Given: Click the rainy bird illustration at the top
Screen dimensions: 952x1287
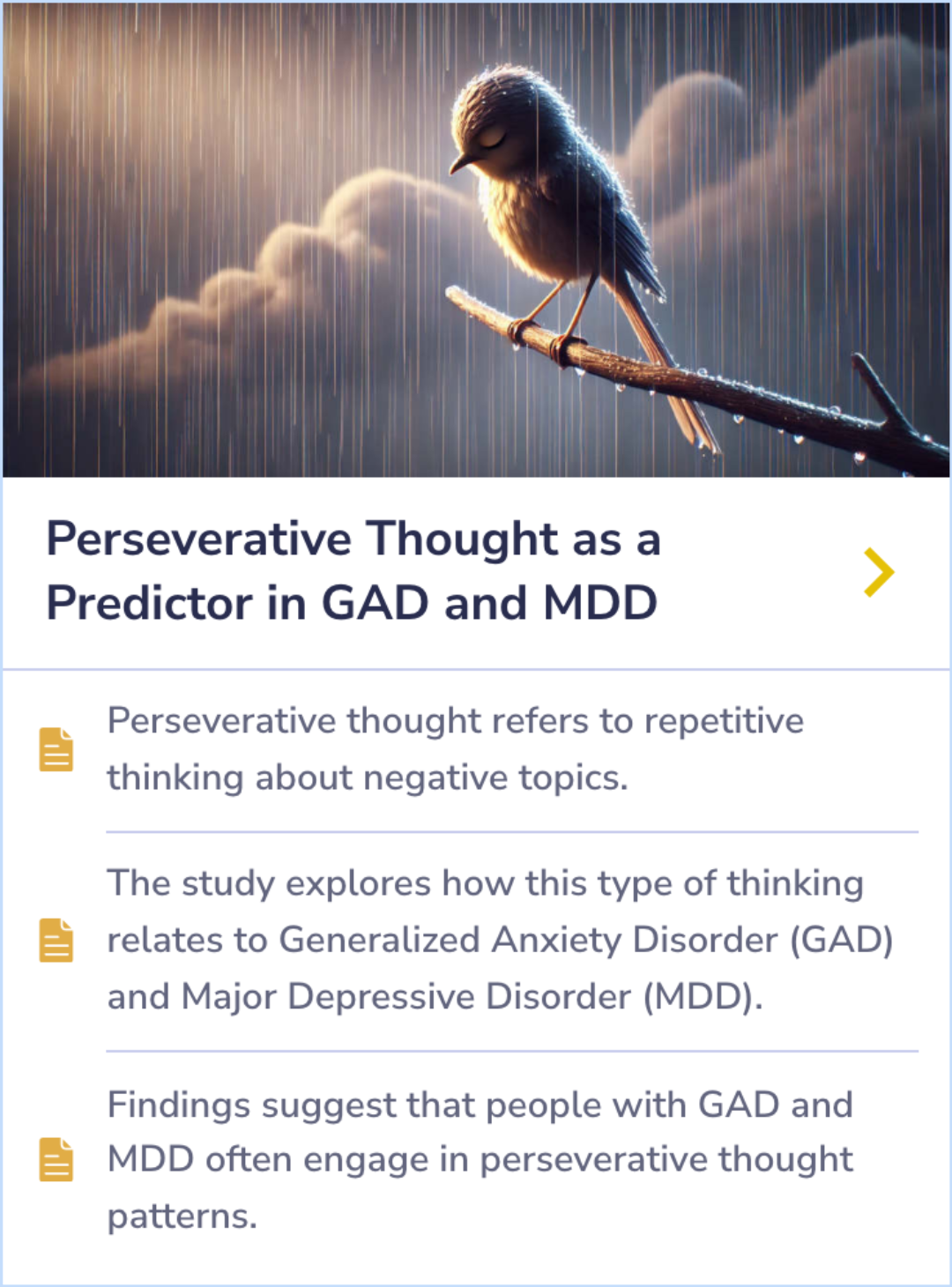Looking at the screenshot, I should coord(476,238).
